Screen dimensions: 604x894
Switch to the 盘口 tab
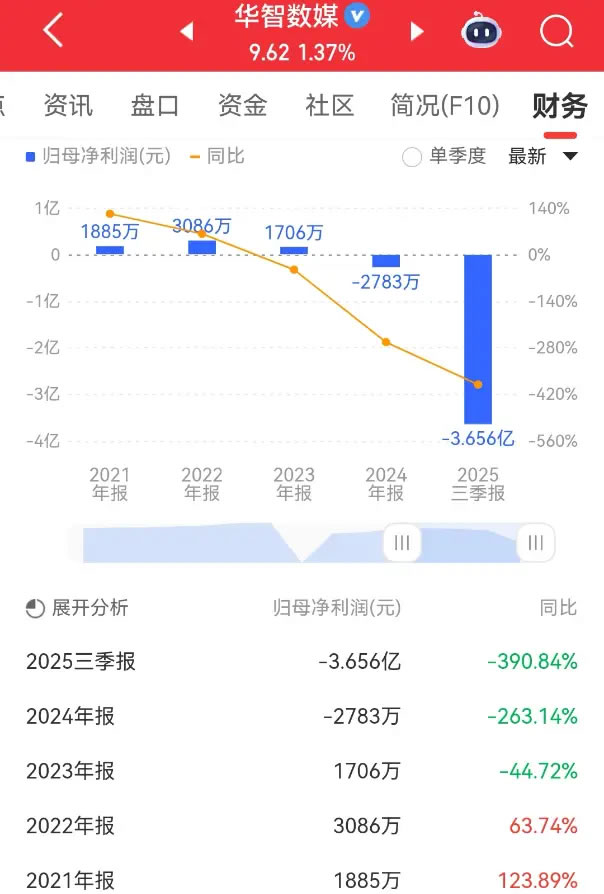[x=155, y=105]
